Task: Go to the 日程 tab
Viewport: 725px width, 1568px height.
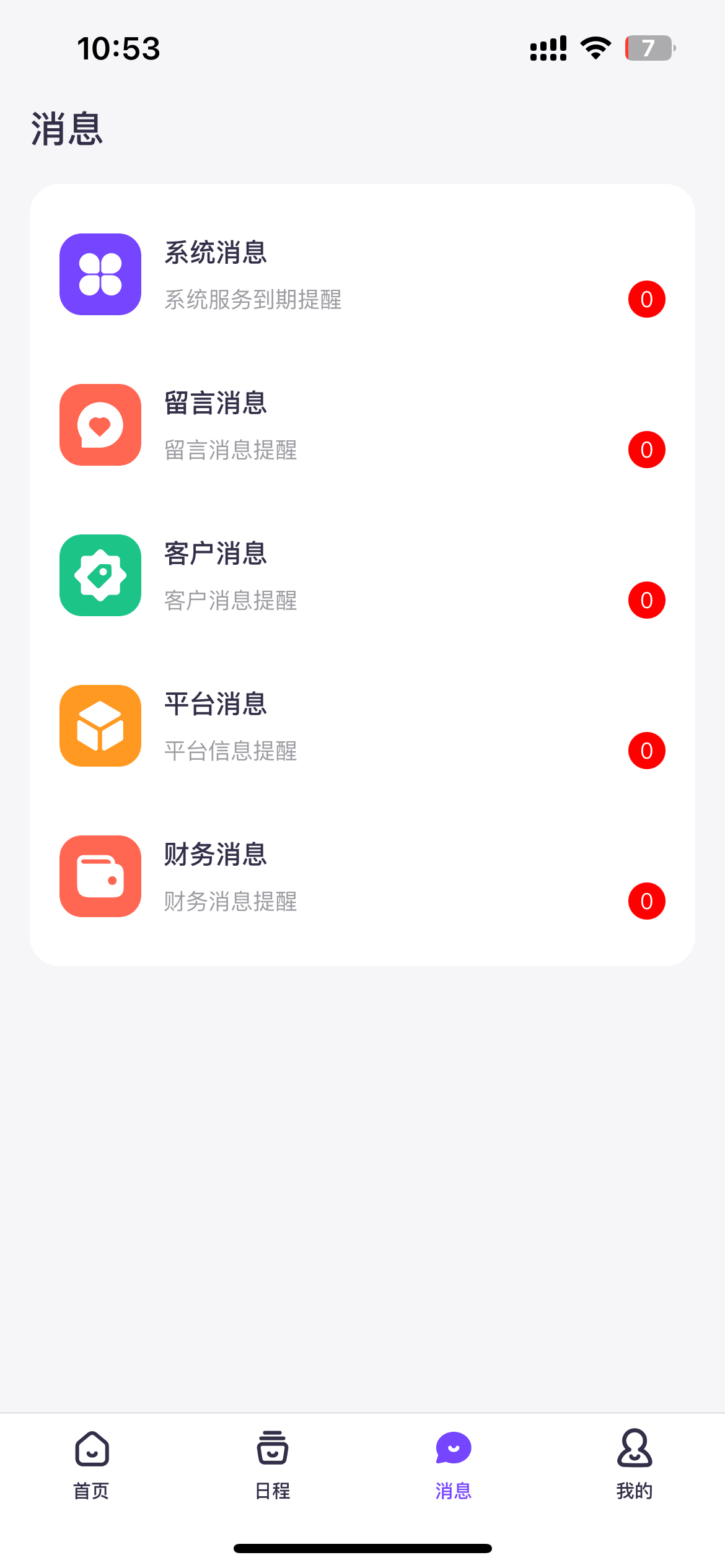Action: (273, 1464)
